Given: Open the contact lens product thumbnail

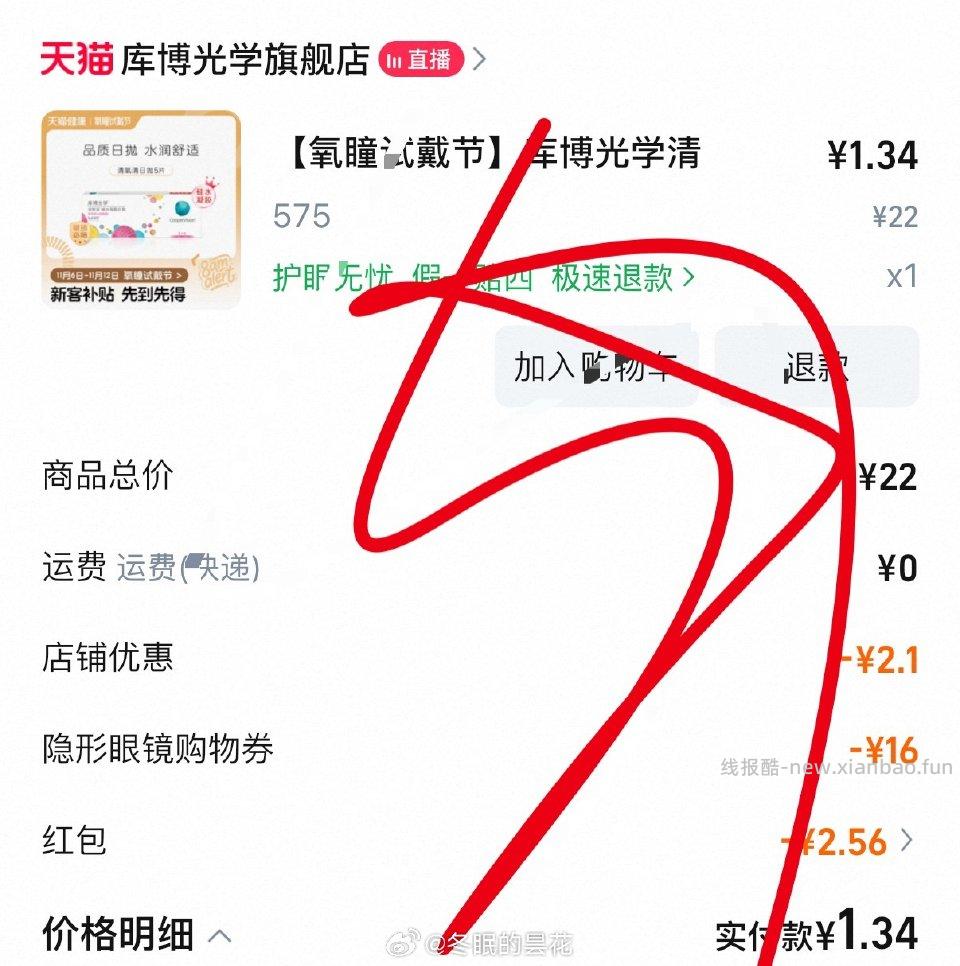Looking at the screenshot, I should [141, 209].
